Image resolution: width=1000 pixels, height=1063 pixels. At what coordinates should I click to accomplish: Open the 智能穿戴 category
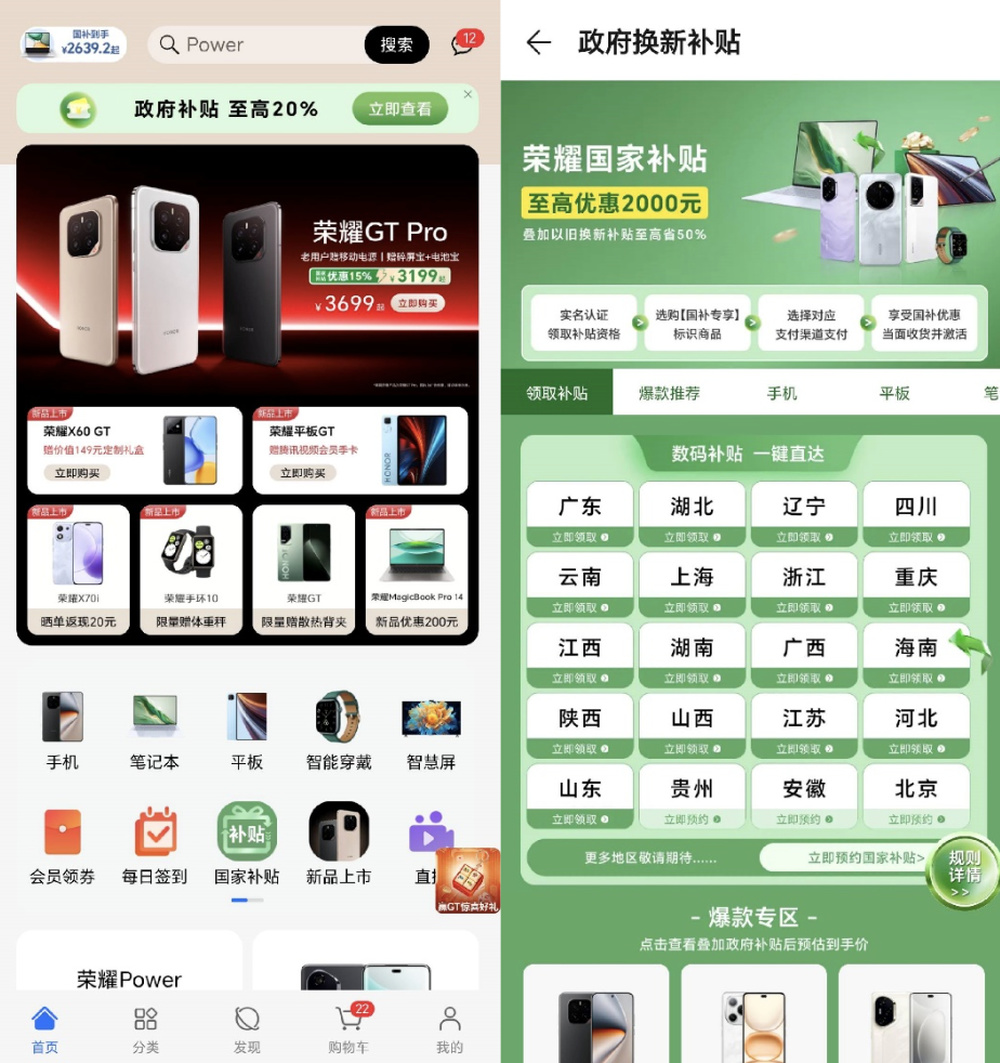pos(338,731)
